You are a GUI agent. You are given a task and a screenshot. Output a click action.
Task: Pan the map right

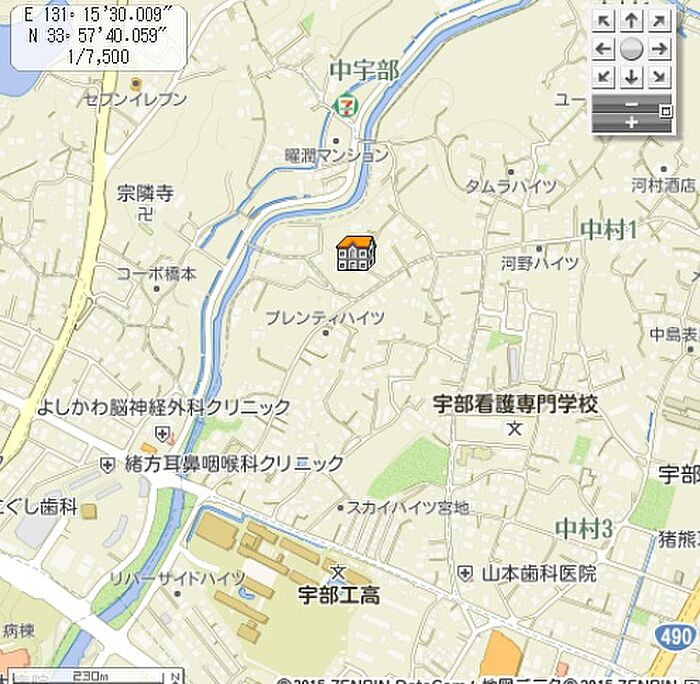(x=659, y=48)
